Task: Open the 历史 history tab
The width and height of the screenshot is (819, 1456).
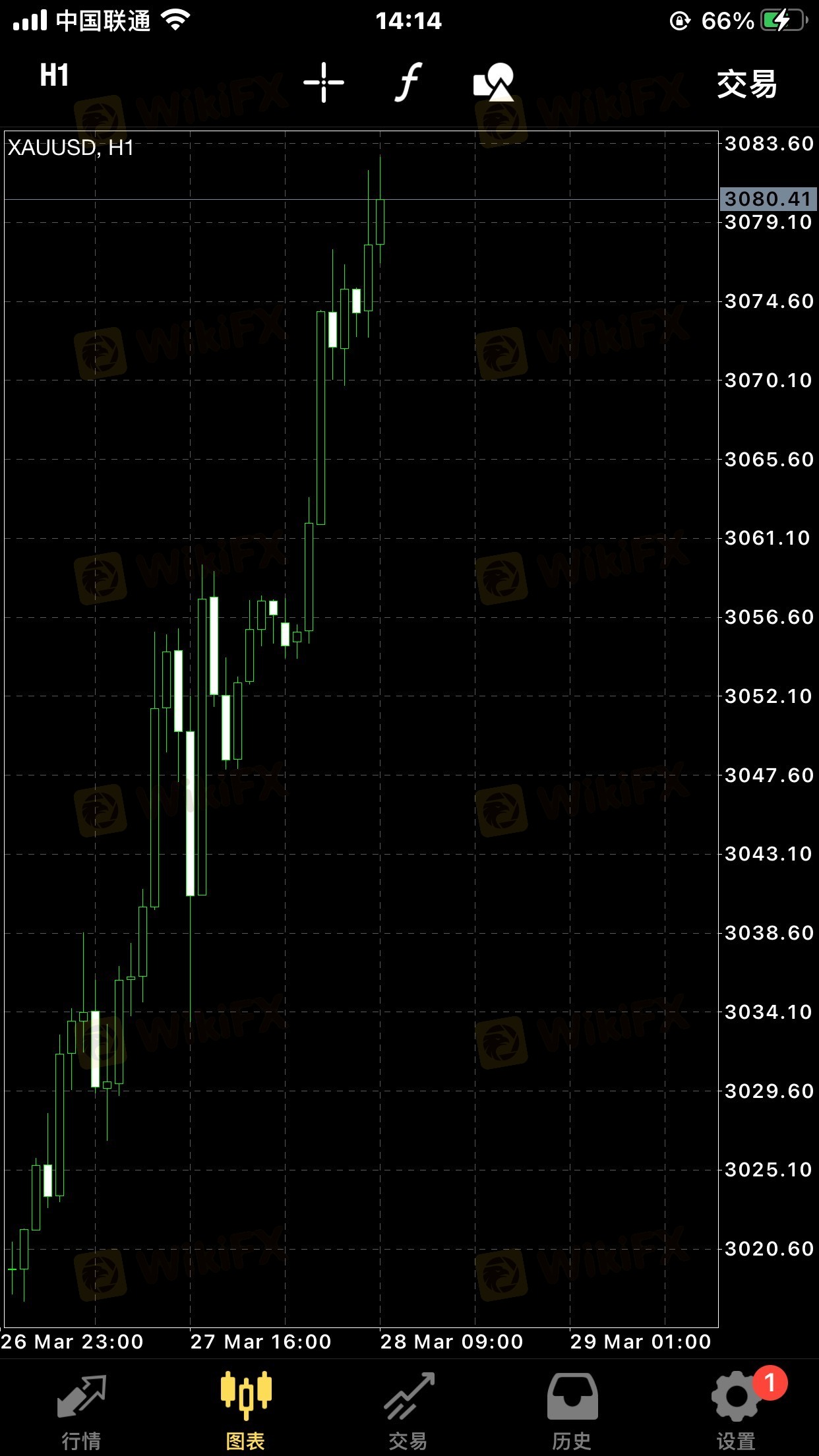Action: click(x=572, y=1410)
